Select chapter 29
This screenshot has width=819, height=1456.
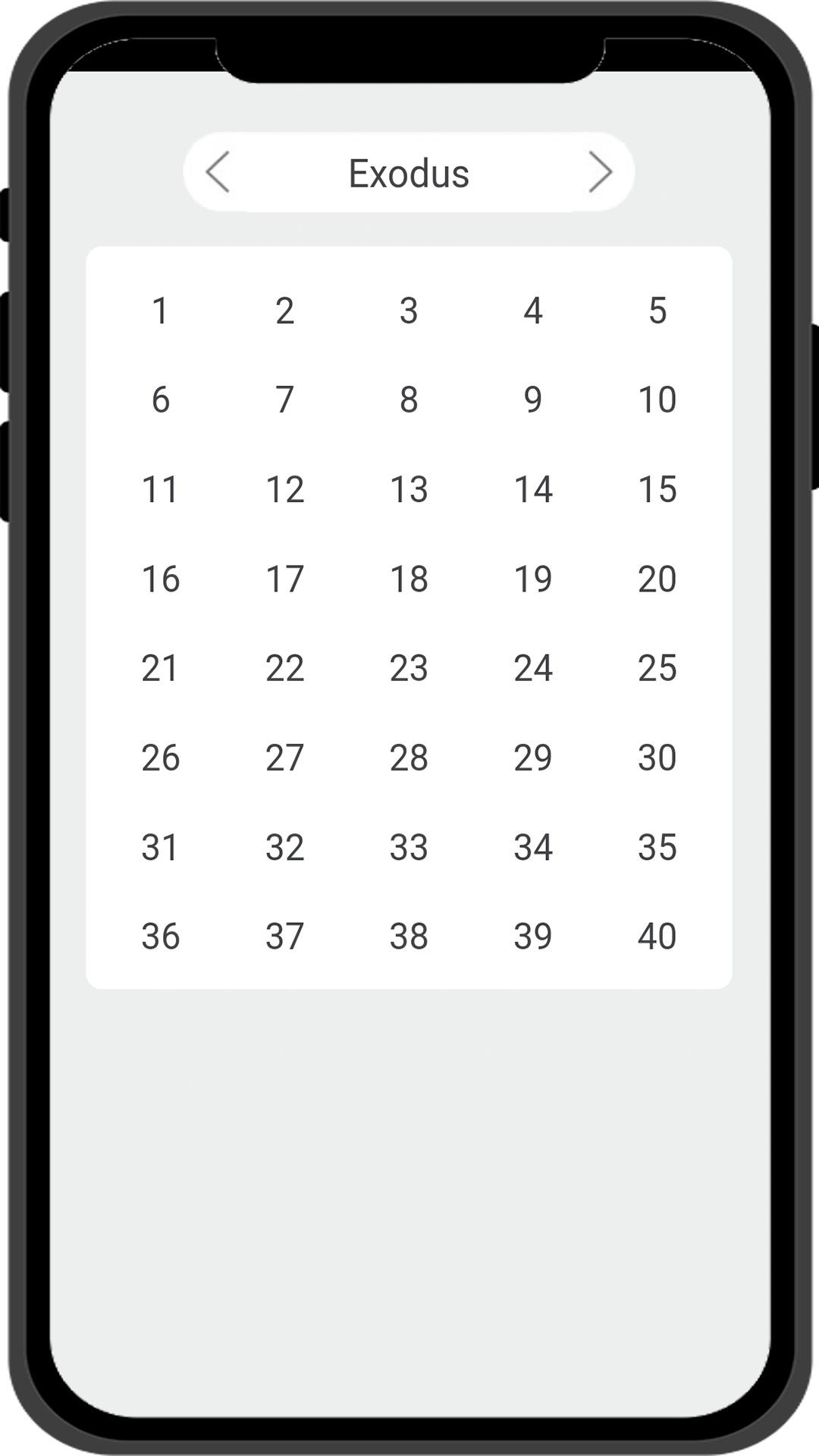(x=533, y=758)
